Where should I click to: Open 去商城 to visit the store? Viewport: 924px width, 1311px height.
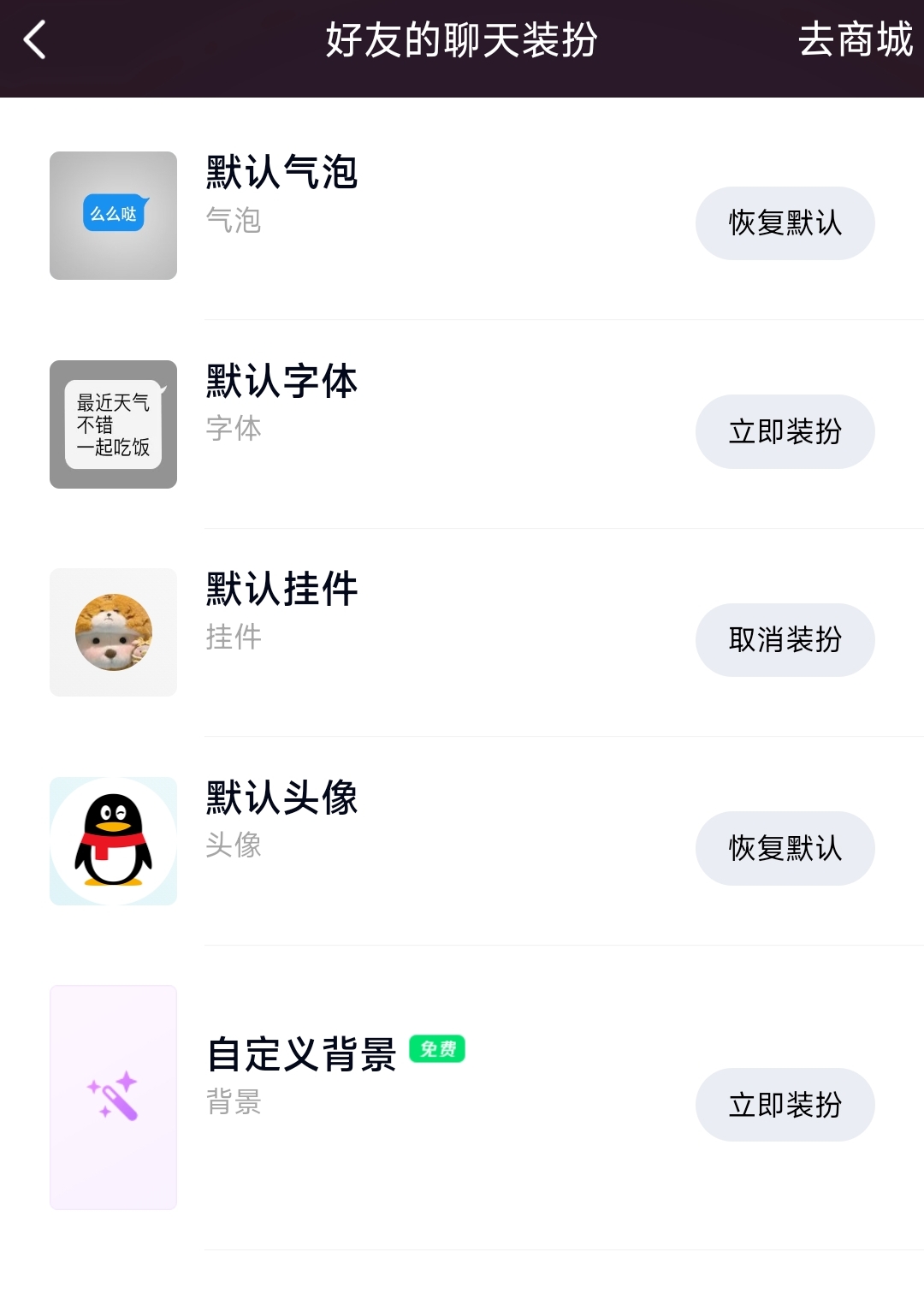854,39
